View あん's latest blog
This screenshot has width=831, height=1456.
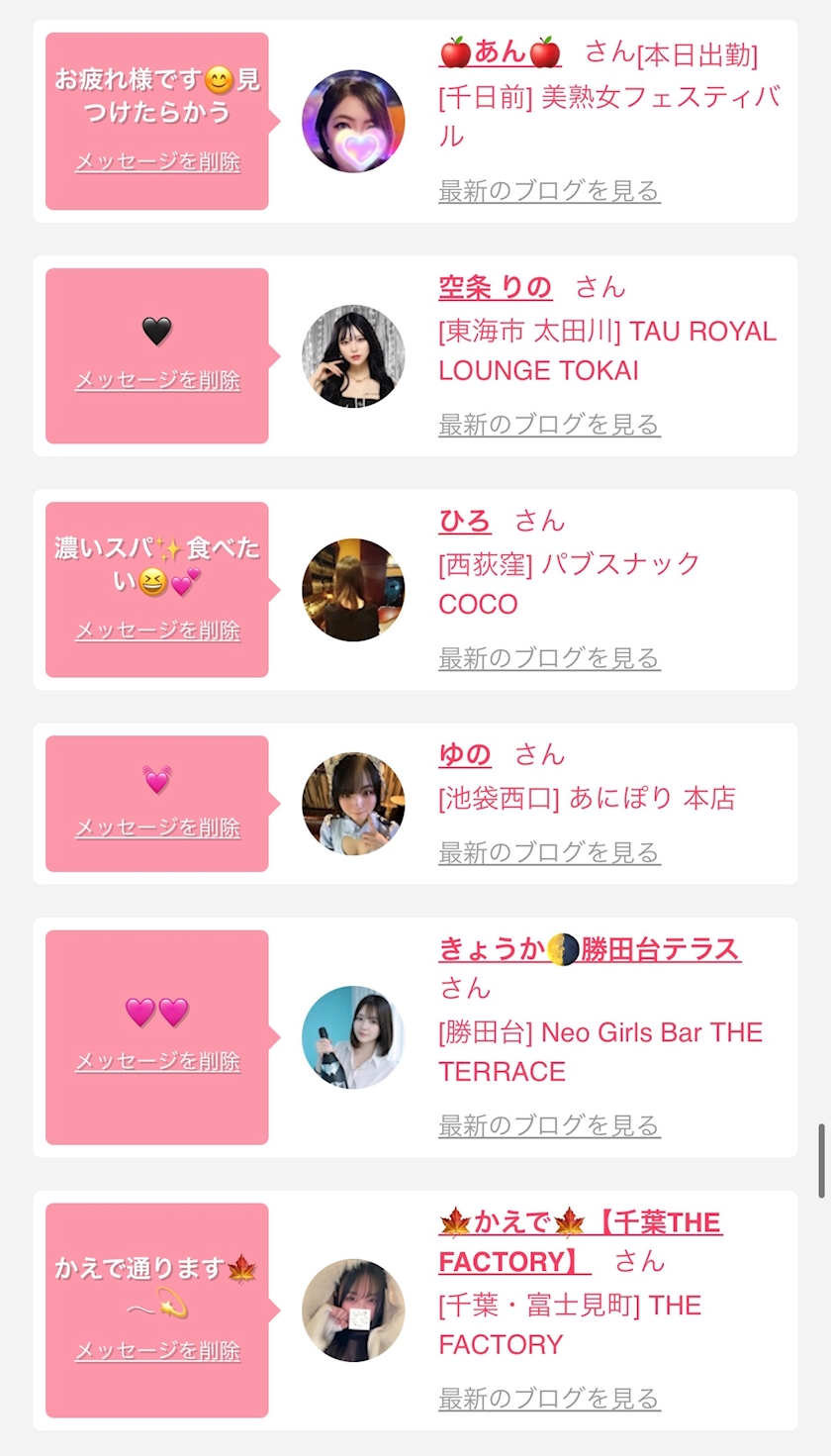[549, 191]
